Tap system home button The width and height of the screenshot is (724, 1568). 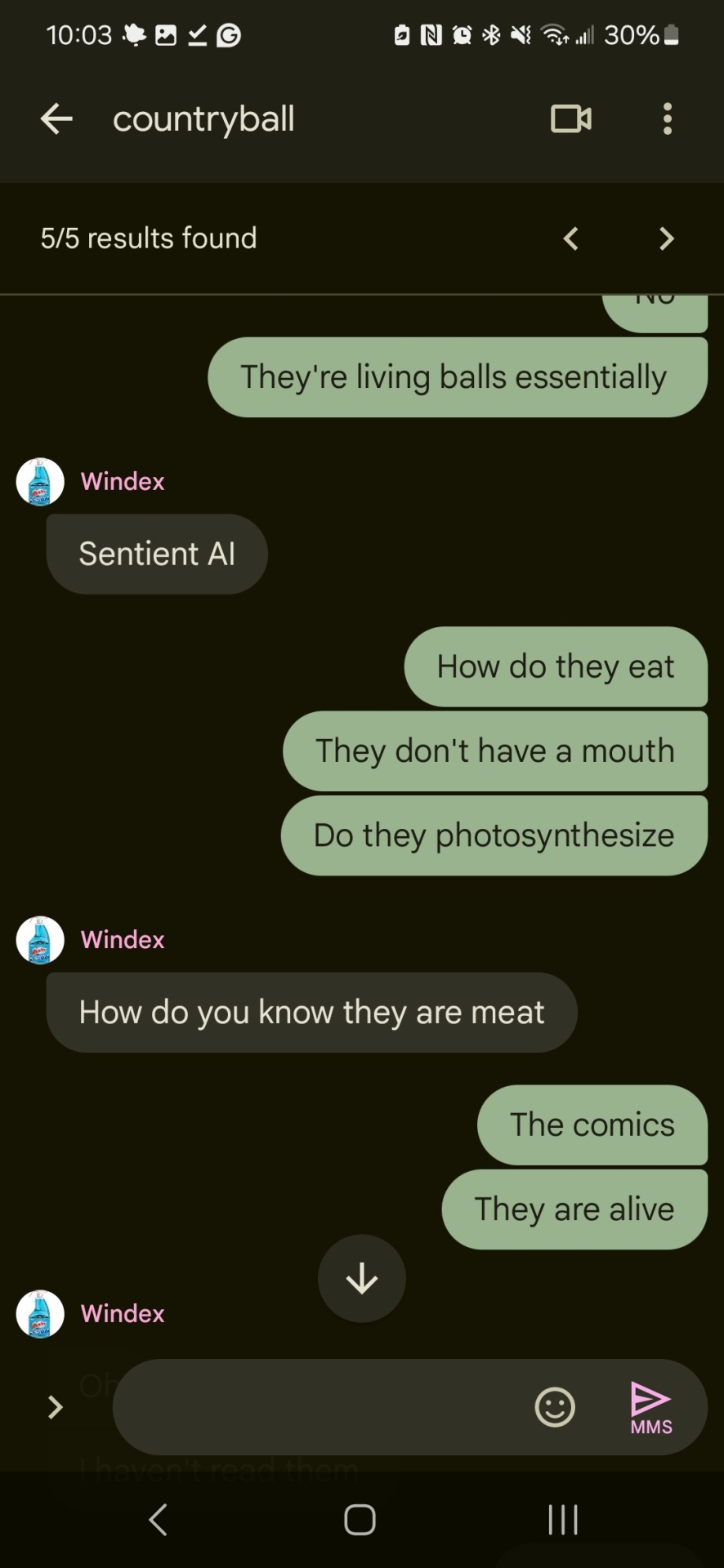pyautogui.click(x=360, y=1520)
